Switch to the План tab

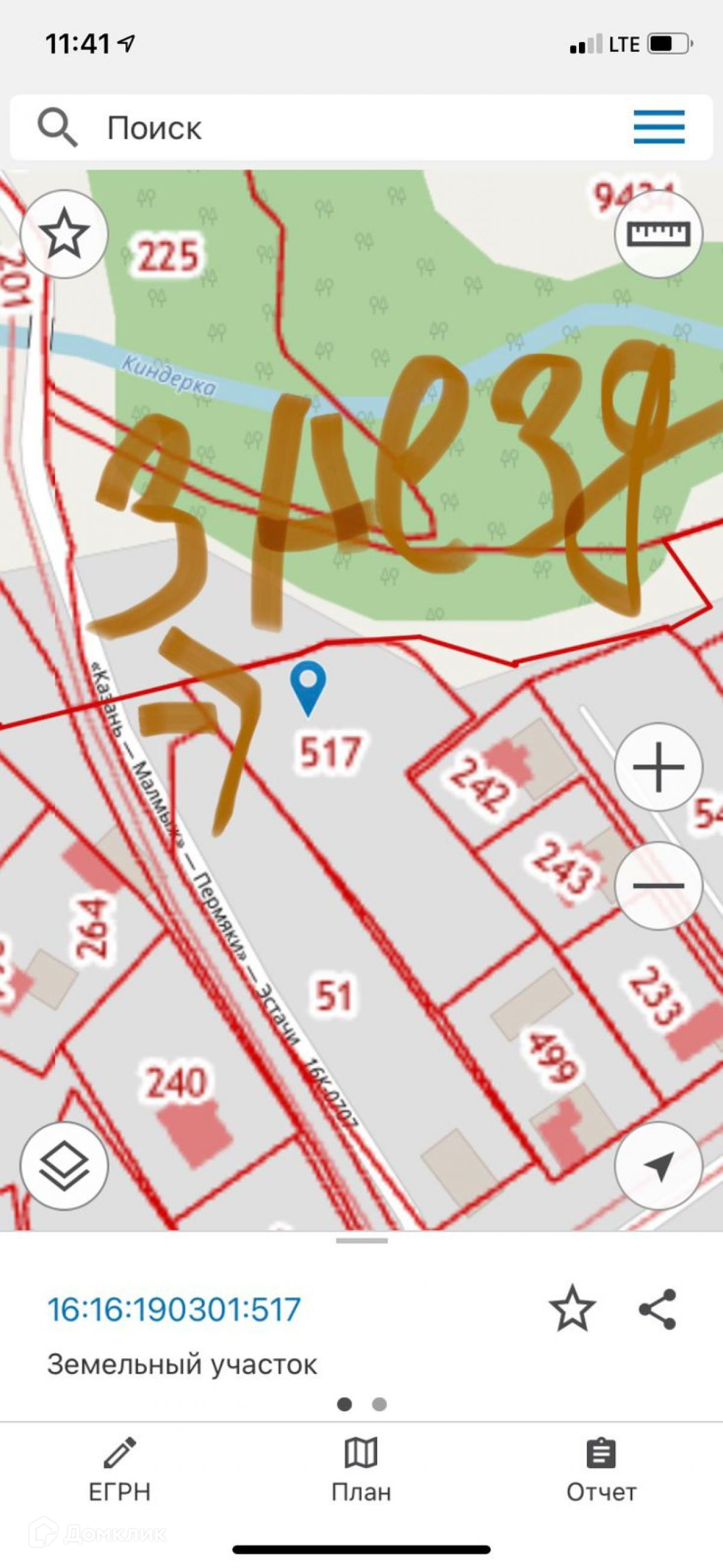pos(361,1469)
